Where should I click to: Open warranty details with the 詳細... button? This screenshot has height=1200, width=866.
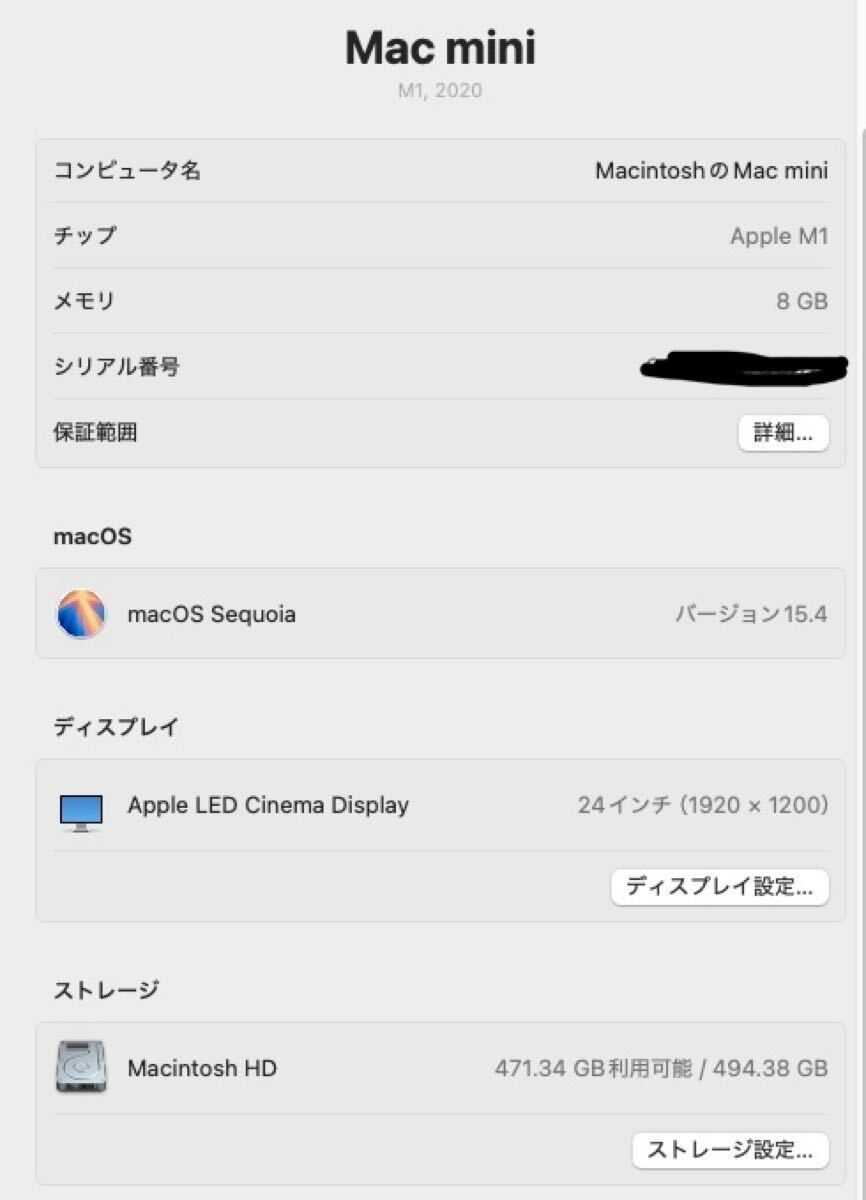tap(783, 432)
